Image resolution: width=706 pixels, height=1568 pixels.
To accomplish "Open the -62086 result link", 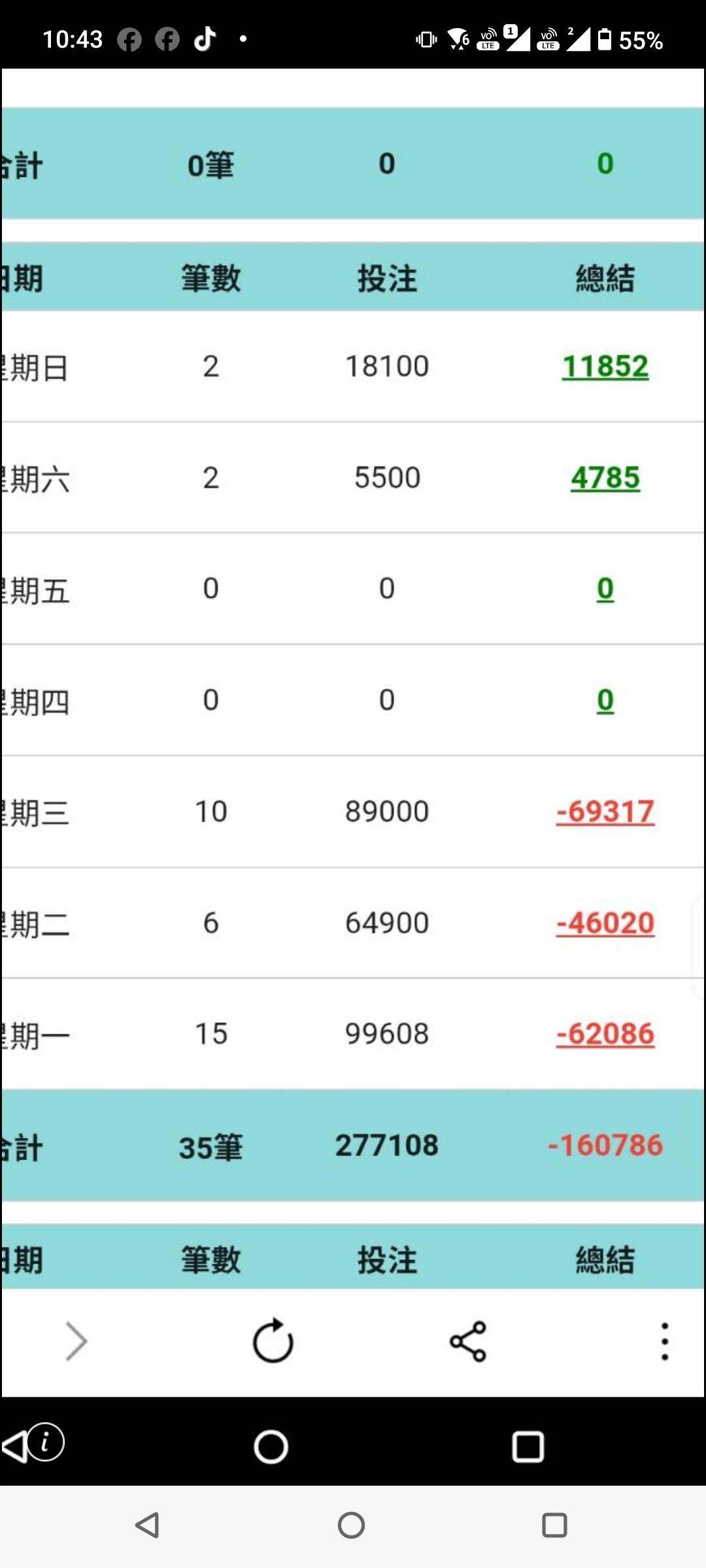I will 605,1034.
